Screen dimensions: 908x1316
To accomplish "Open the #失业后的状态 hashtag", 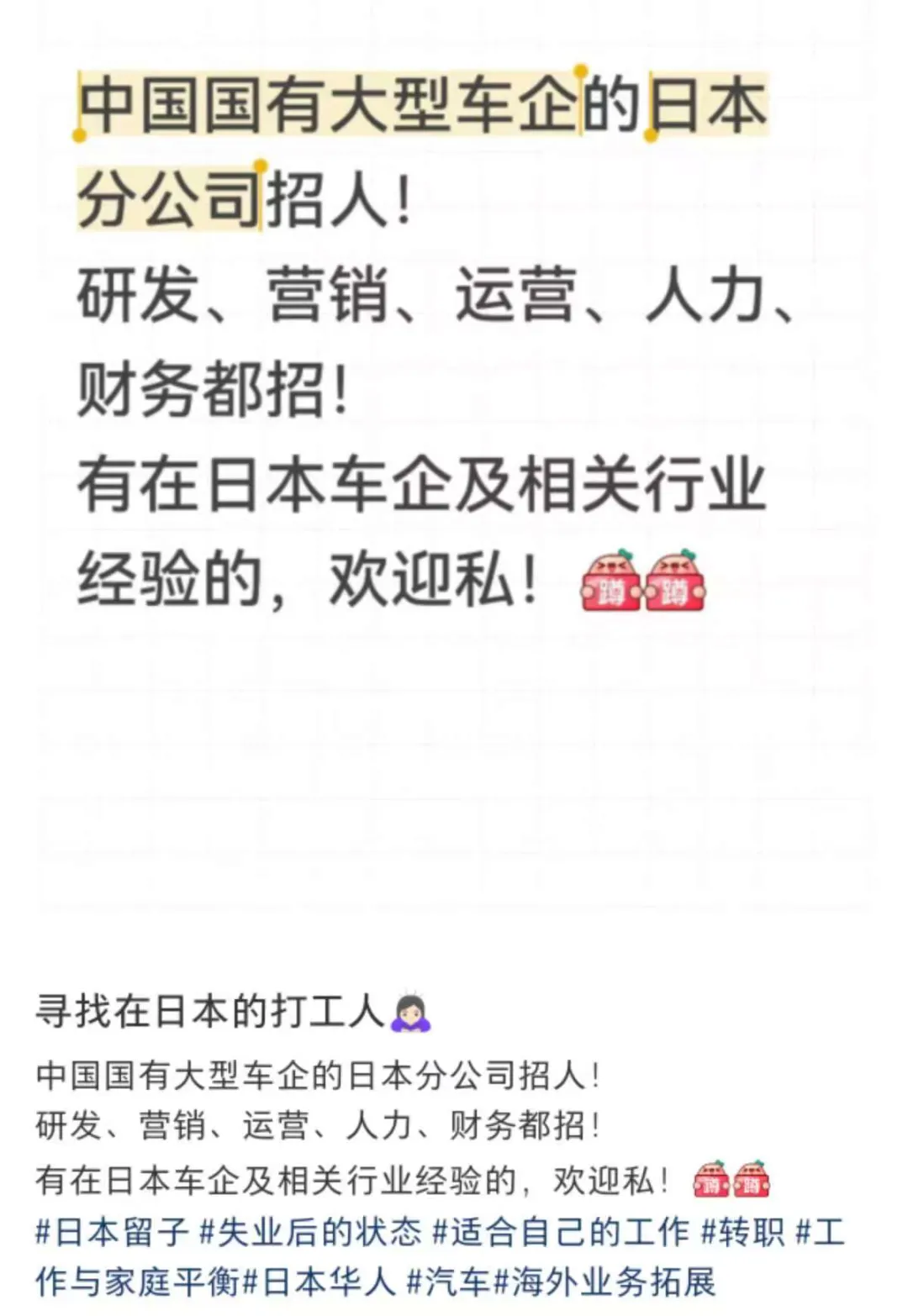I will pos(310,1233).
